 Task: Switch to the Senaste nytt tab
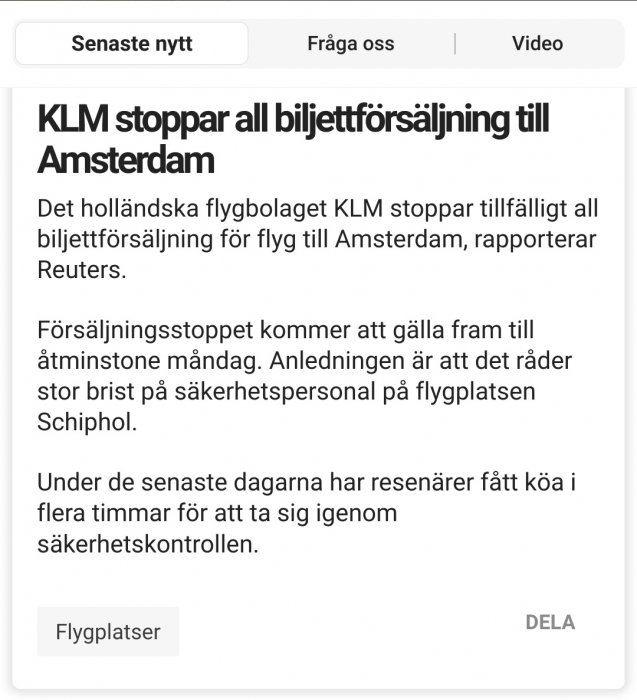132,44
